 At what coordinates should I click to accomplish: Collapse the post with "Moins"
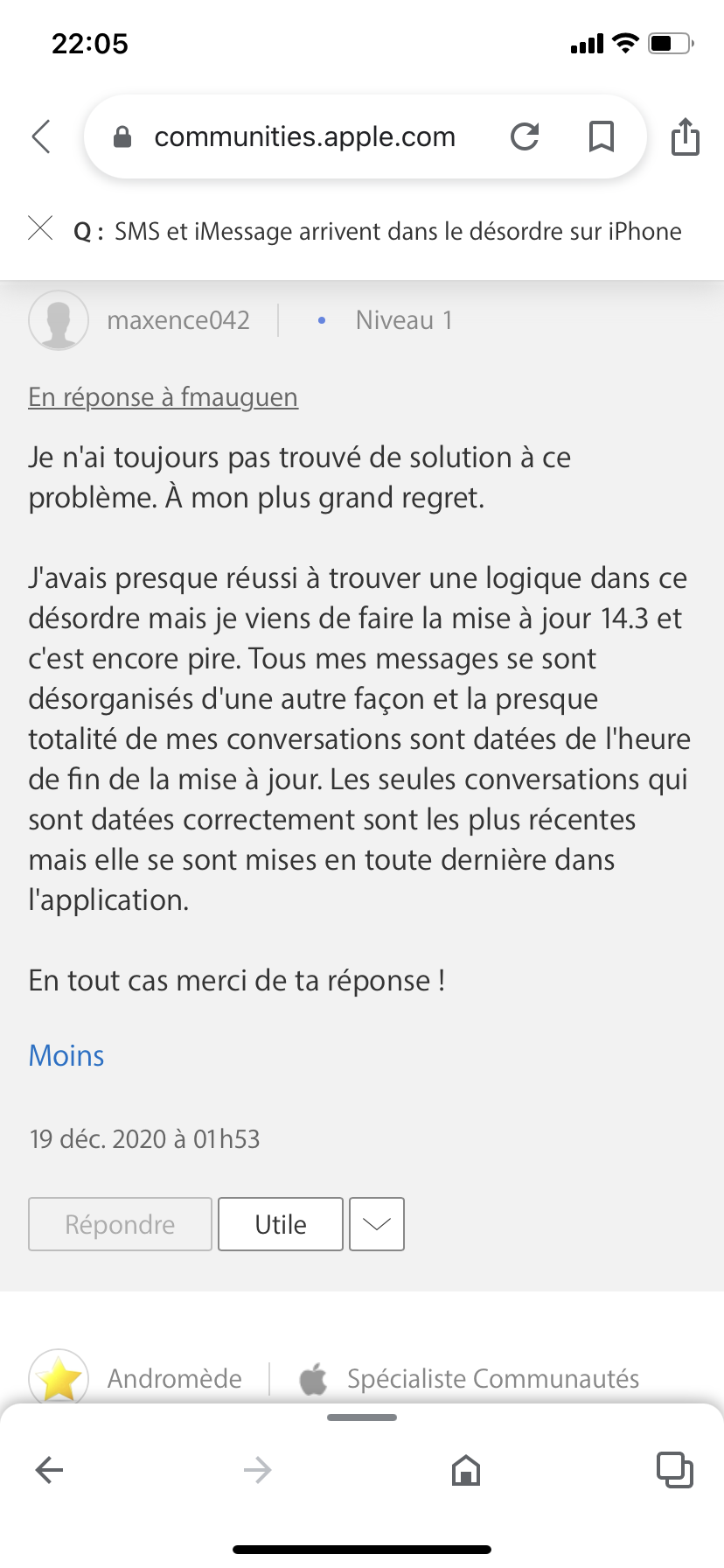tap(66, 1055)
